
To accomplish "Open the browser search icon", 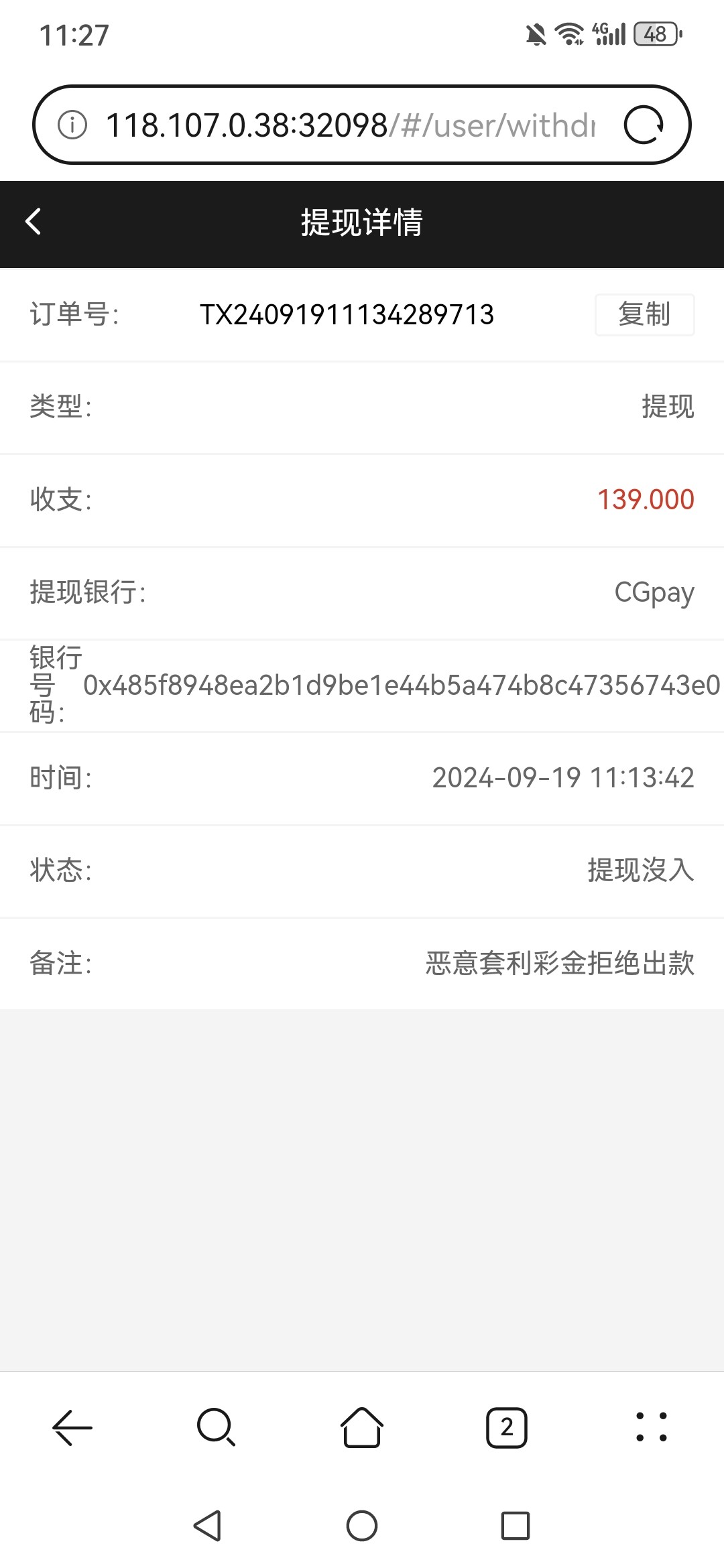I will click(x=217, y=1427).
